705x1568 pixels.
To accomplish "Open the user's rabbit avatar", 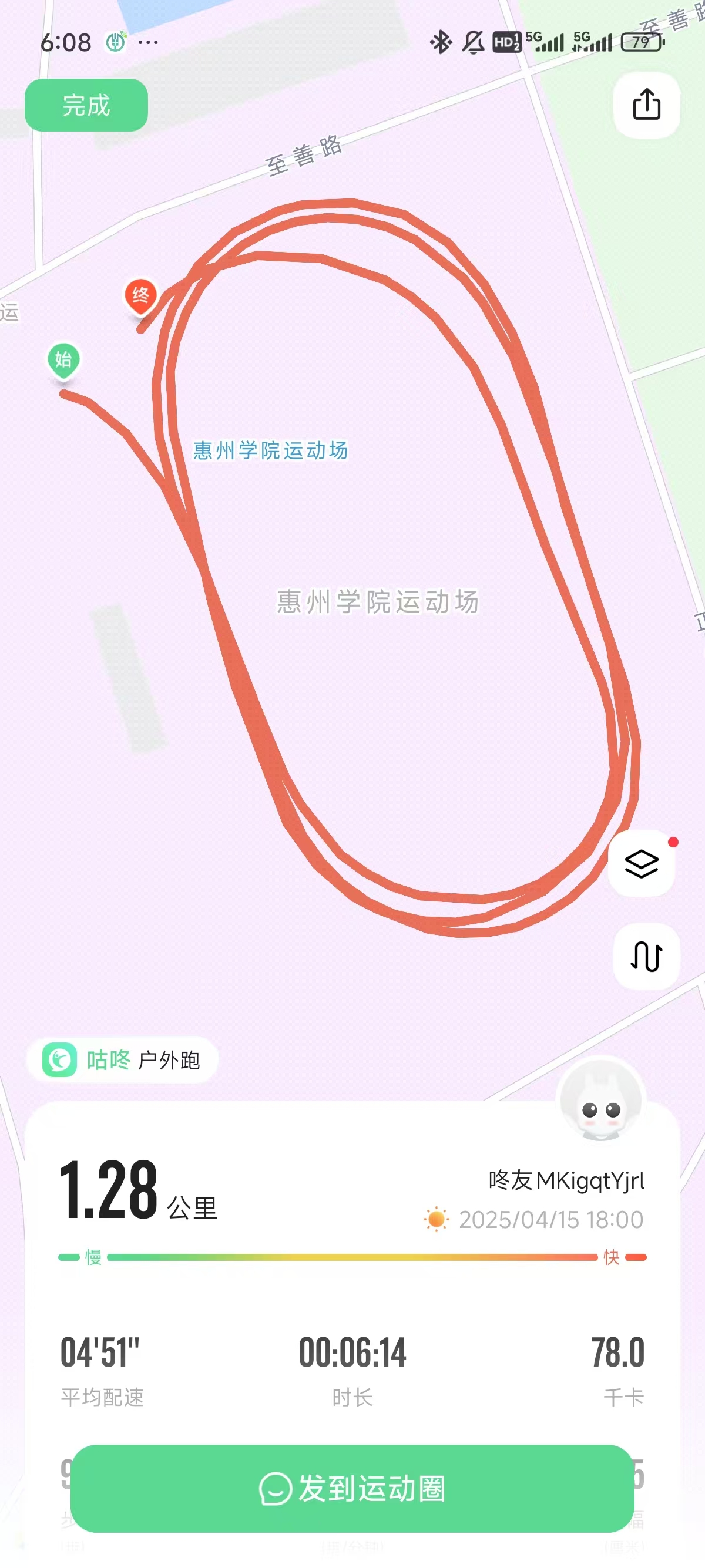I will (600, 1102).
